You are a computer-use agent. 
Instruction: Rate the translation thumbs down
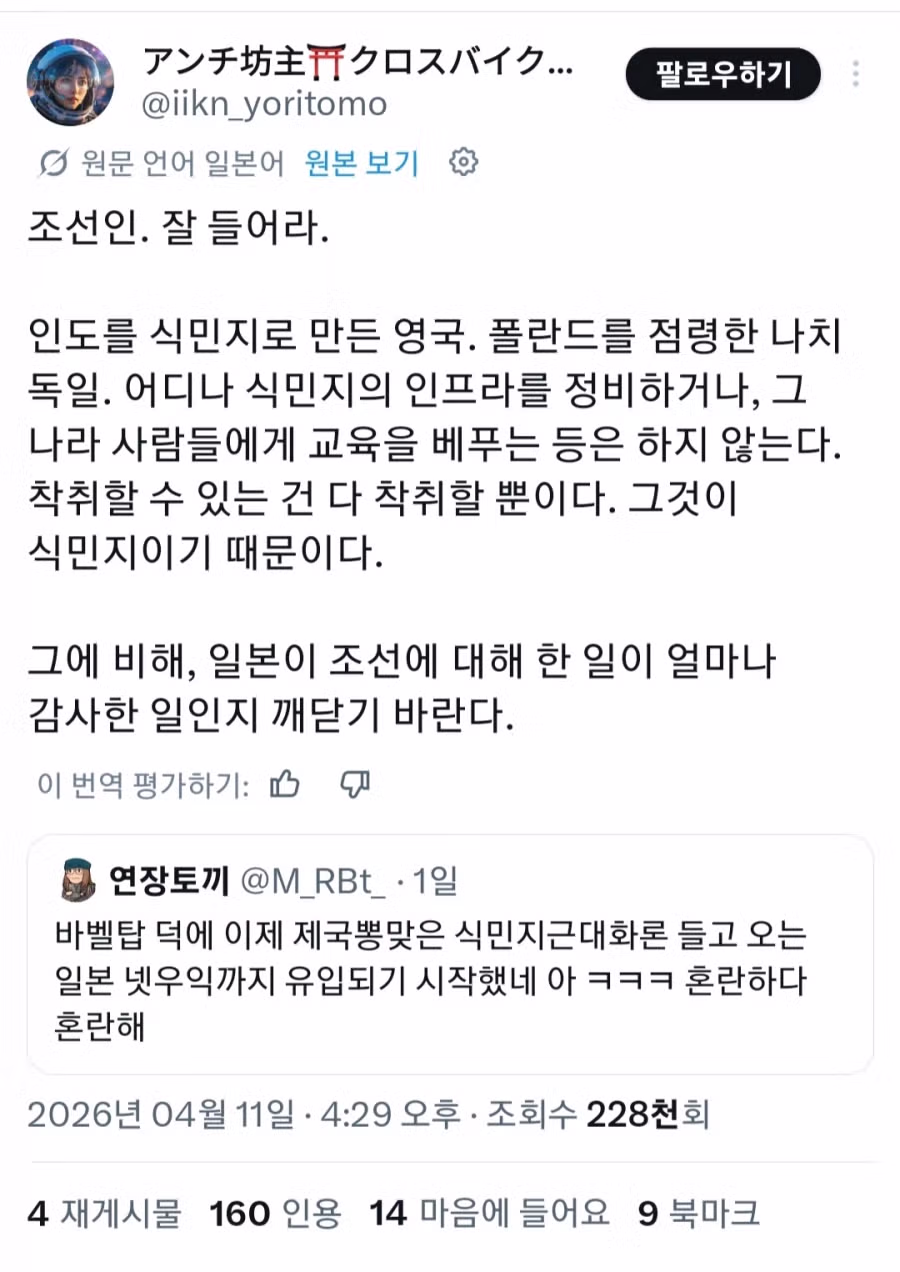pyautogui.click(x=355, y=785)
